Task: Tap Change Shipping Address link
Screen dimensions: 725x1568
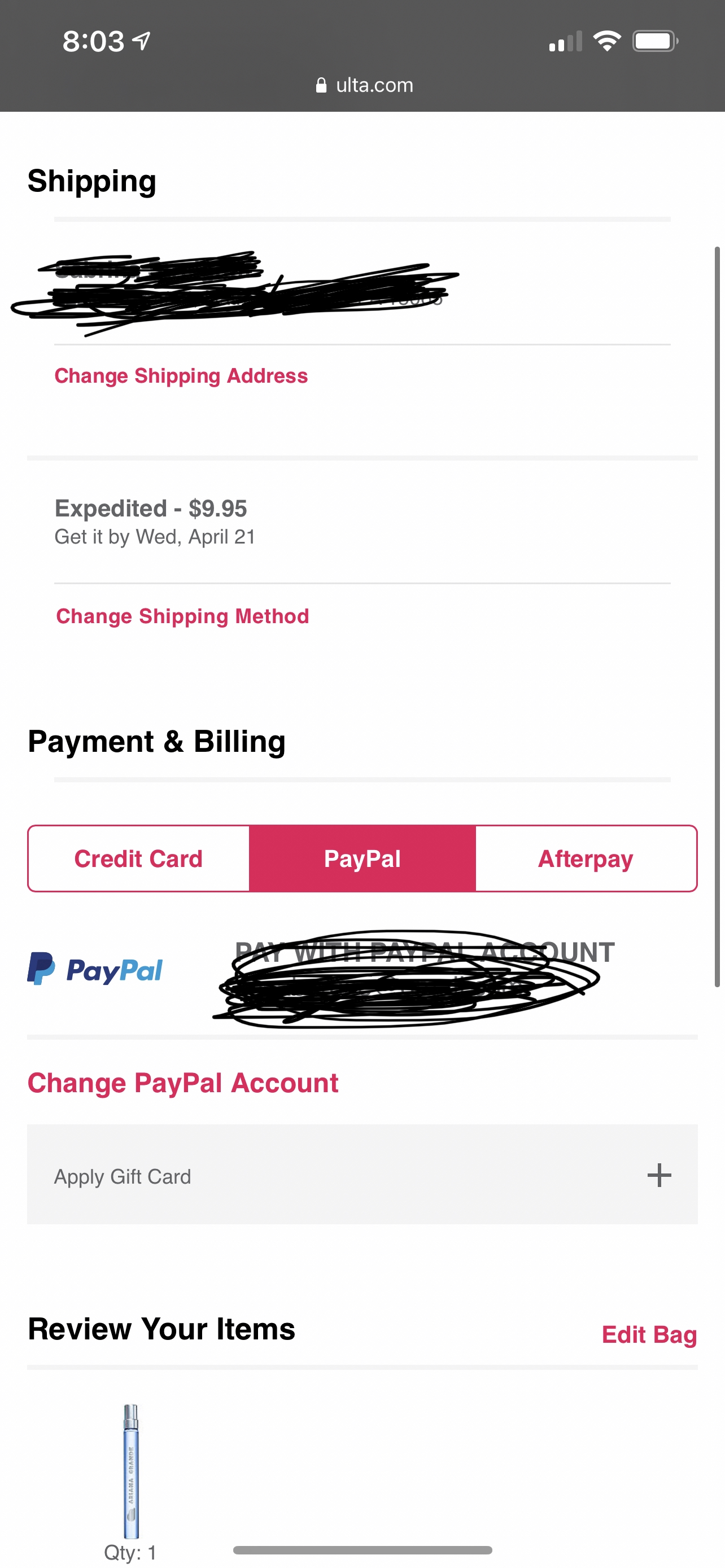Action: click(181, 375)
